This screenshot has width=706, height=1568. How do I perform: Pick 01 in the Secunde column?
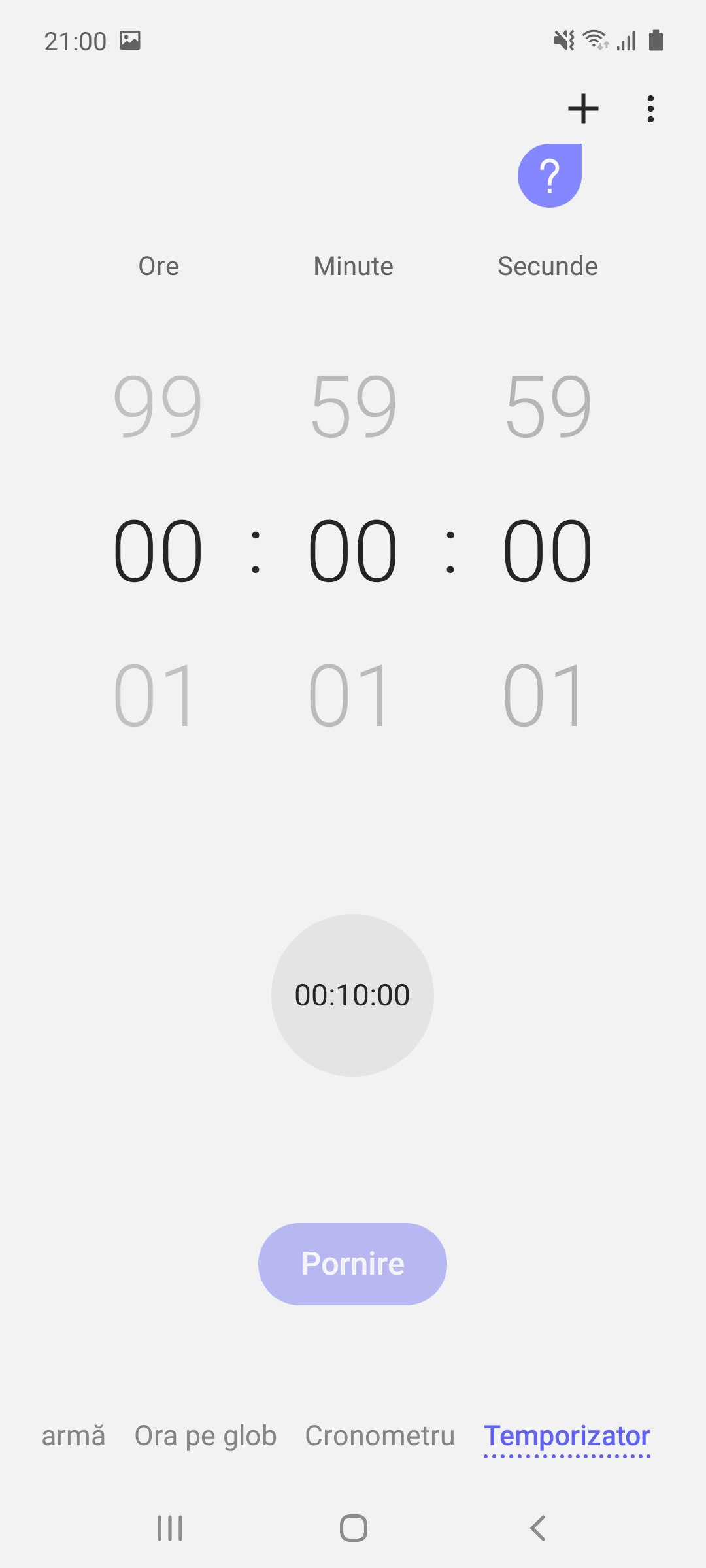point(543,694)
